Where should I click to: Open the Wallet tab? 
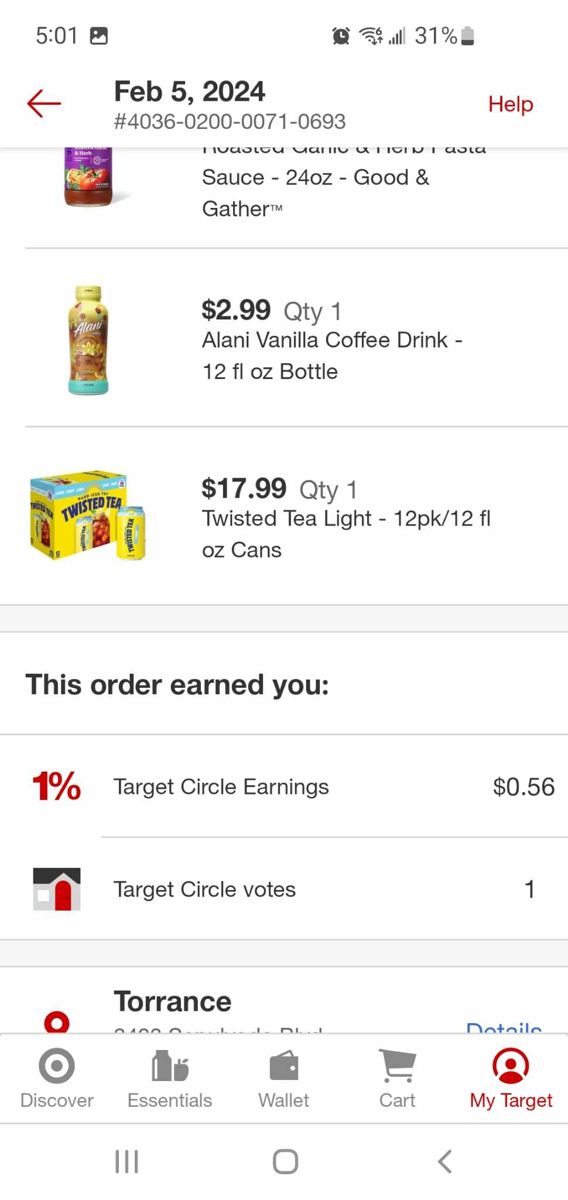[x=284, y=1080]
